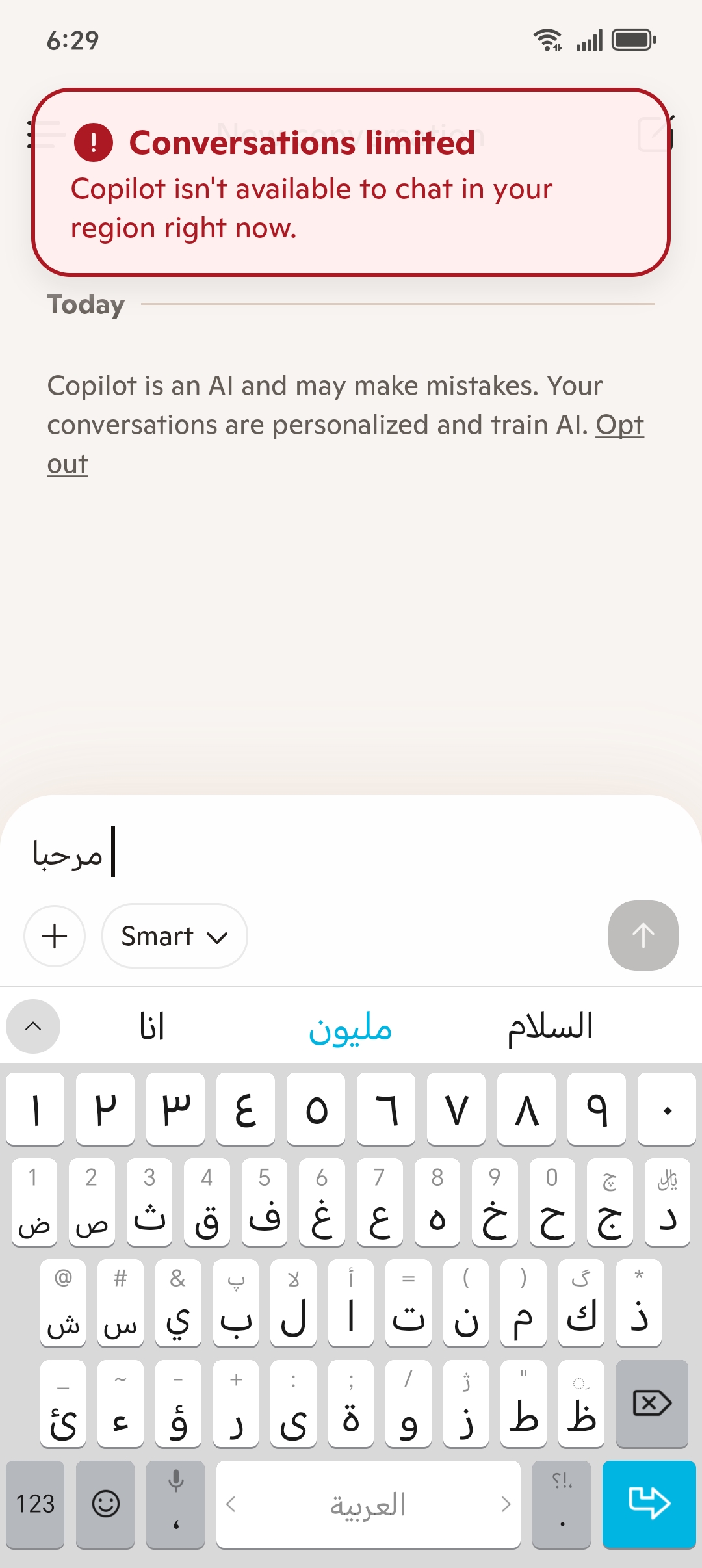The height and width of the screenshot is (1568, 702).
Task: Choose the suggestion السلام
Action: click(550, 1027)
